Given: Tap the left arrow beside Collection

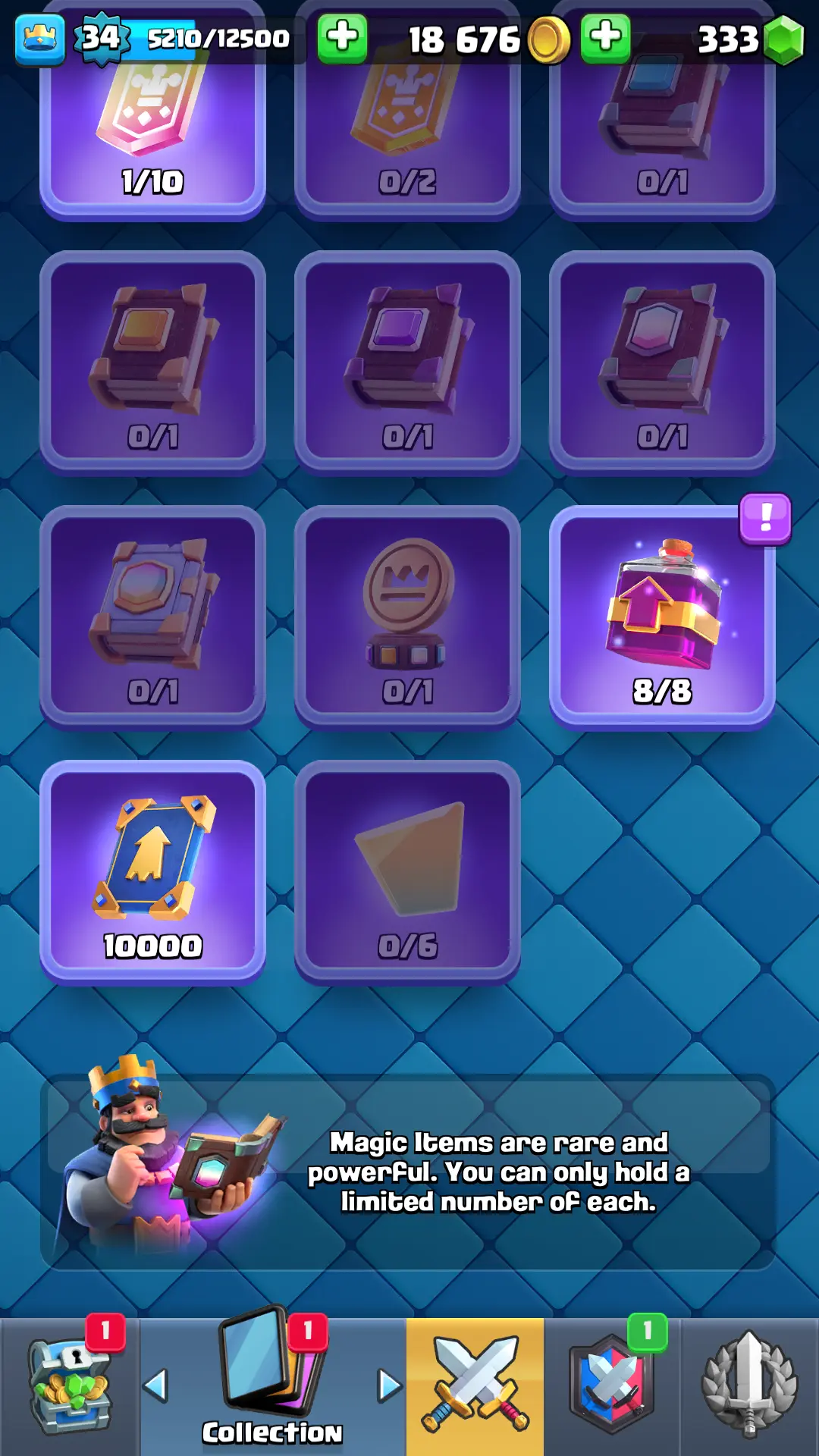Looking at the screenshot, I should tap(156, 1386).
